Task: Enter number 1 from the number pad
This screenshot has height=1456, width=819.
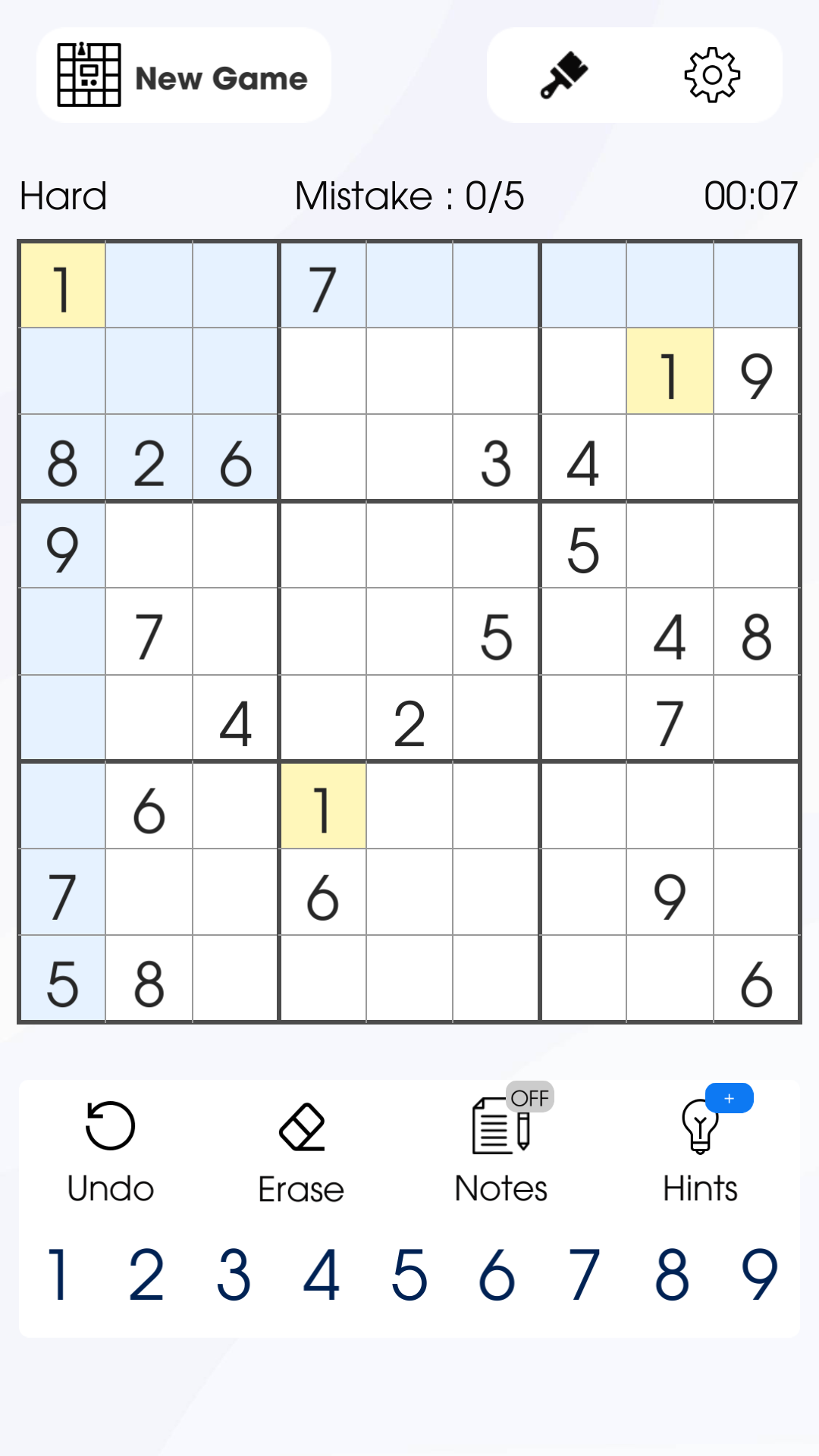Action: (59, 1276)
